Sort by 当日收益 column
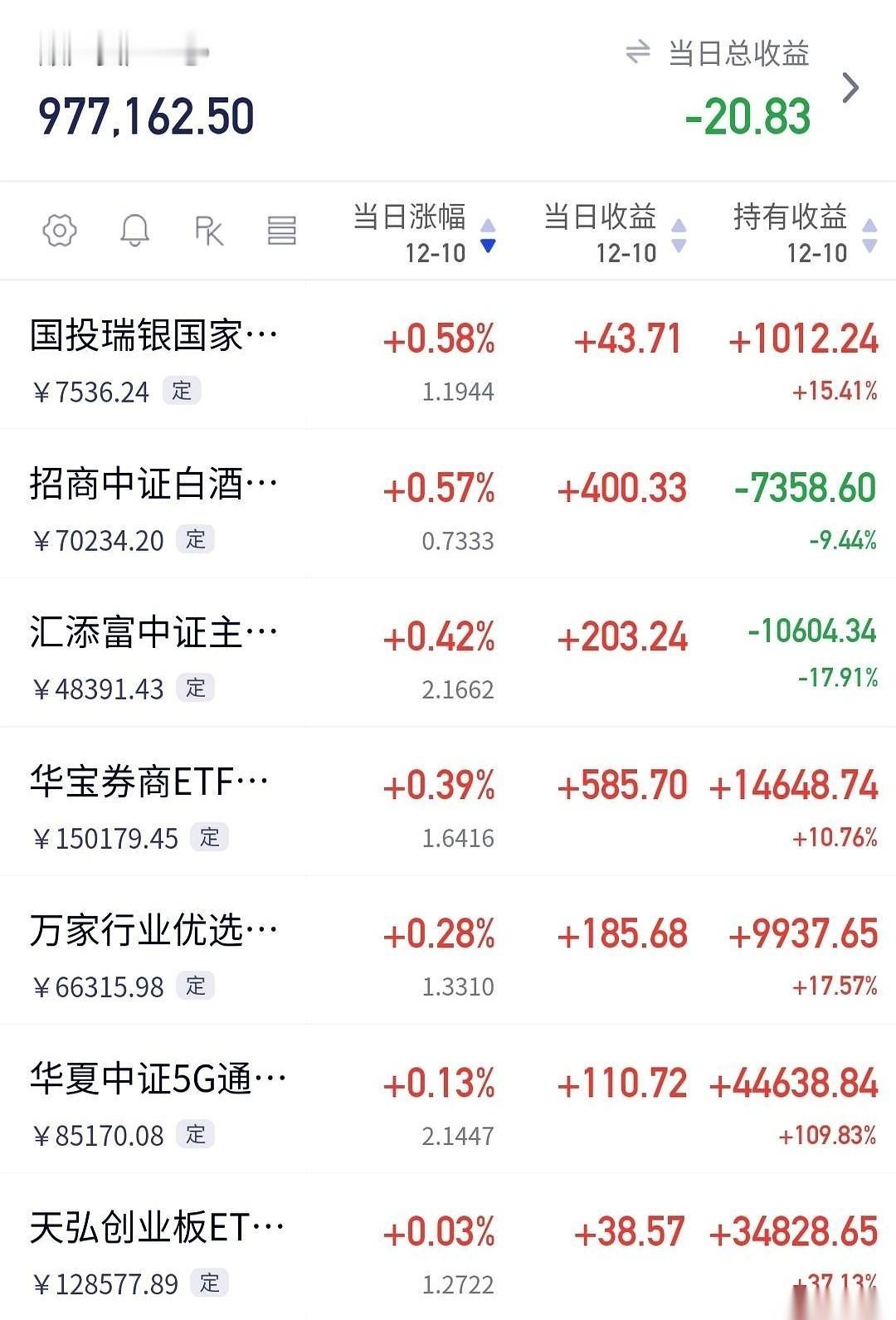896x1320 pixels. (614, 232)
